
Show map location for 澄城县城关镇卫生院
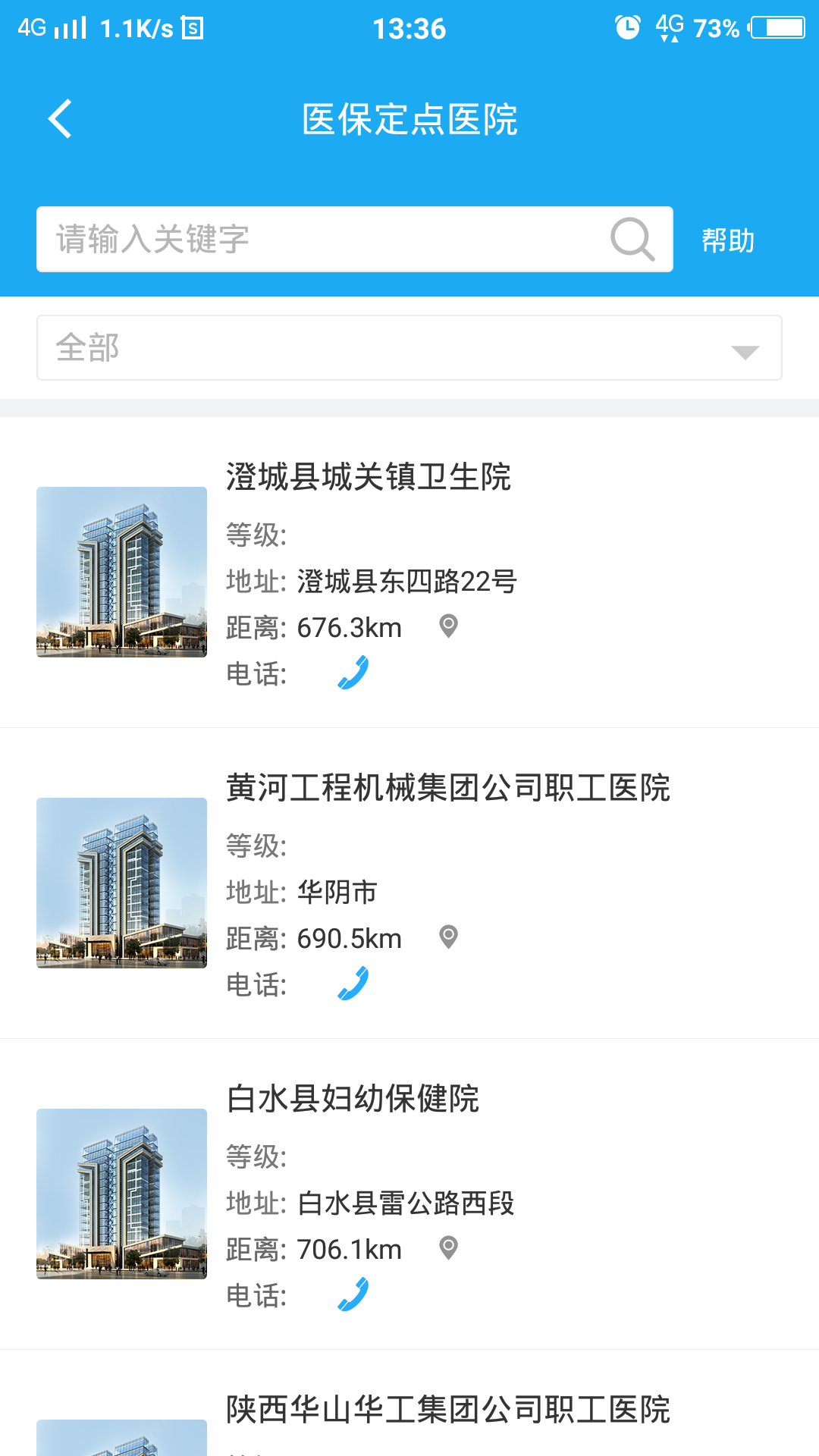[x=449, y=626]
